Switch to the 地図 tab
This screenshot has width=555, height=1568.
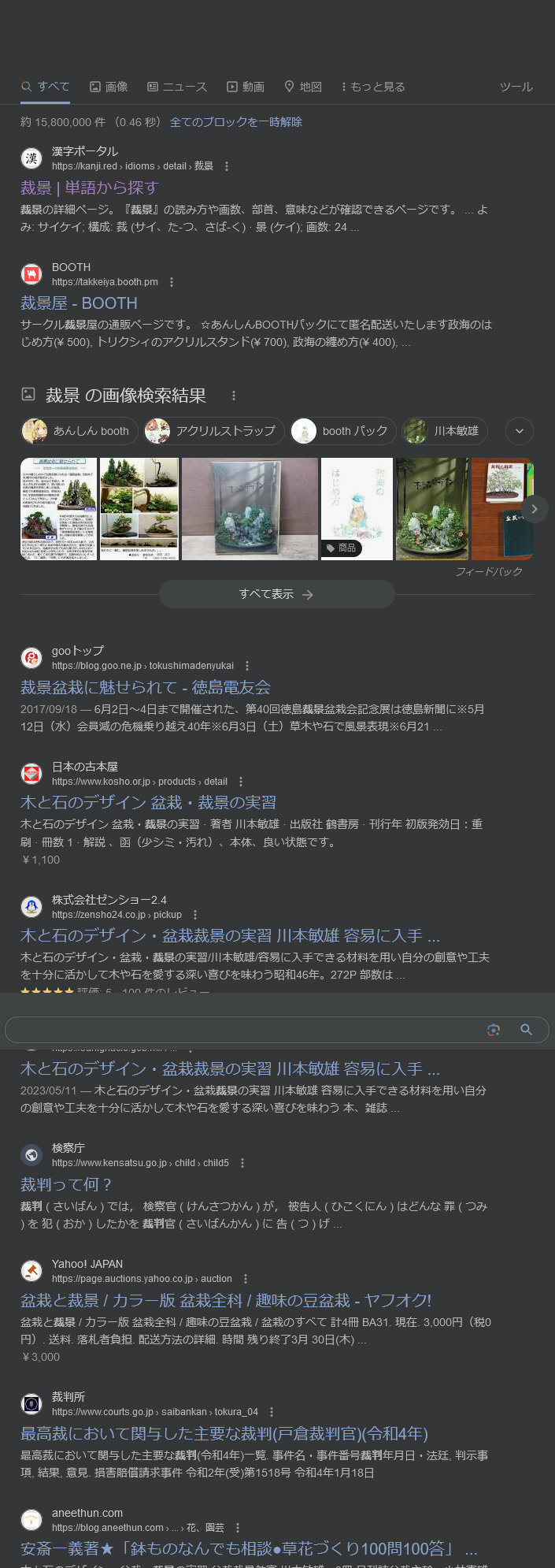pyautogui.click(x=303, y=87)
